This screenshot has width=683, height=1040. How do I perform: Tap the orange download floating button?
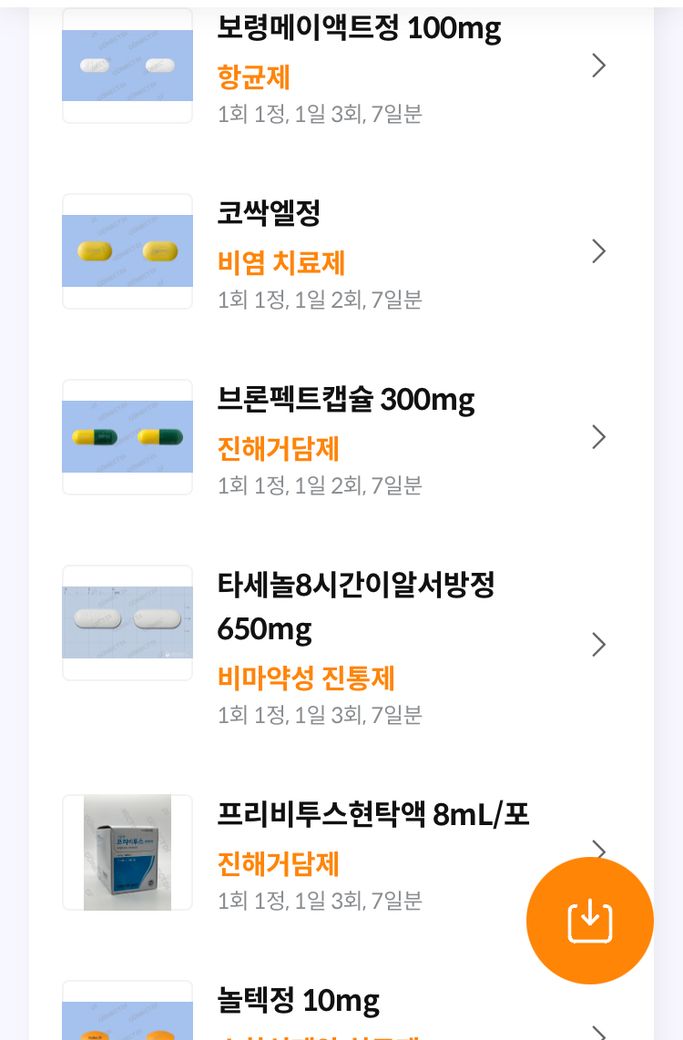(x=590, y=920)
